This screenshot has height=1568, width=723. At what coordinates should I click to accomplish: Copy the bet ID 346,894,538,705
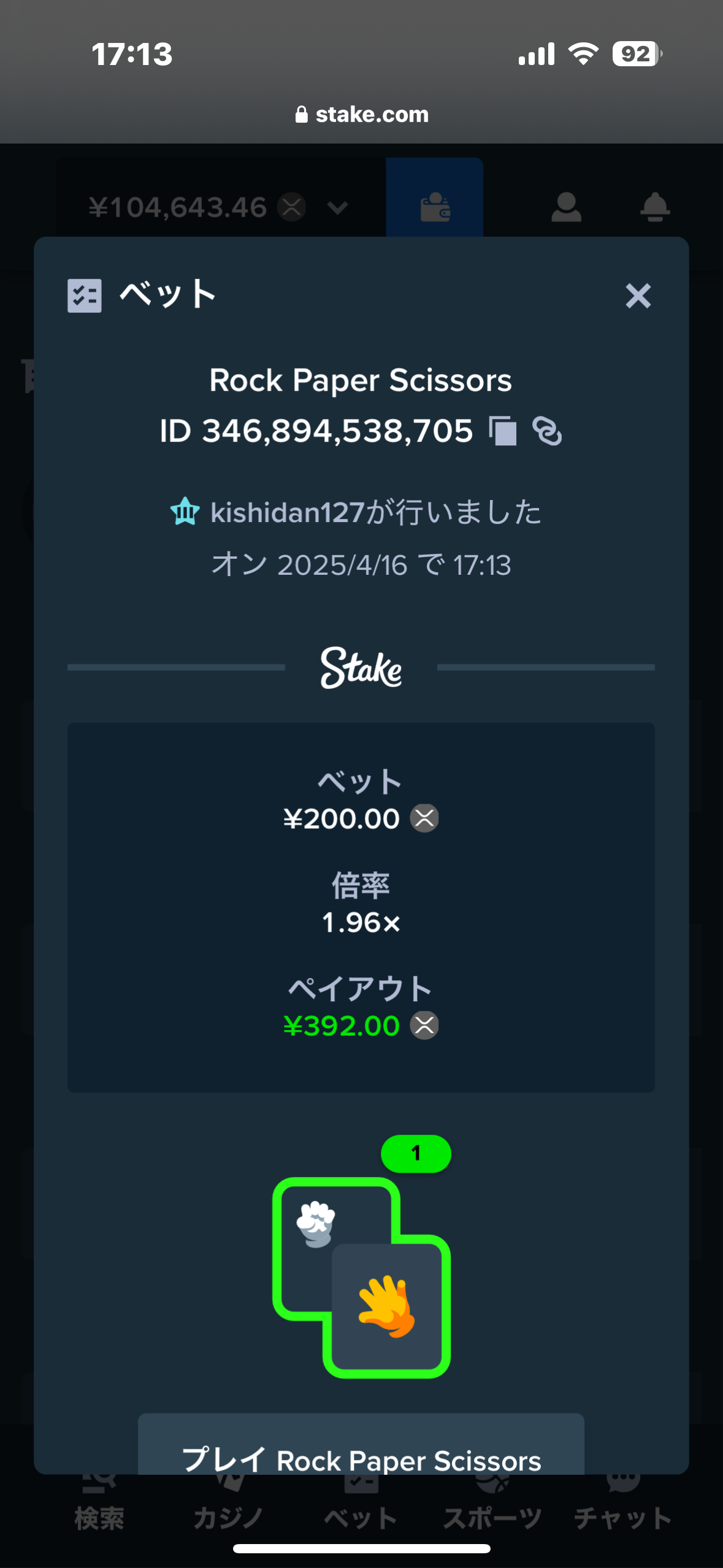[x=503, y=431]
